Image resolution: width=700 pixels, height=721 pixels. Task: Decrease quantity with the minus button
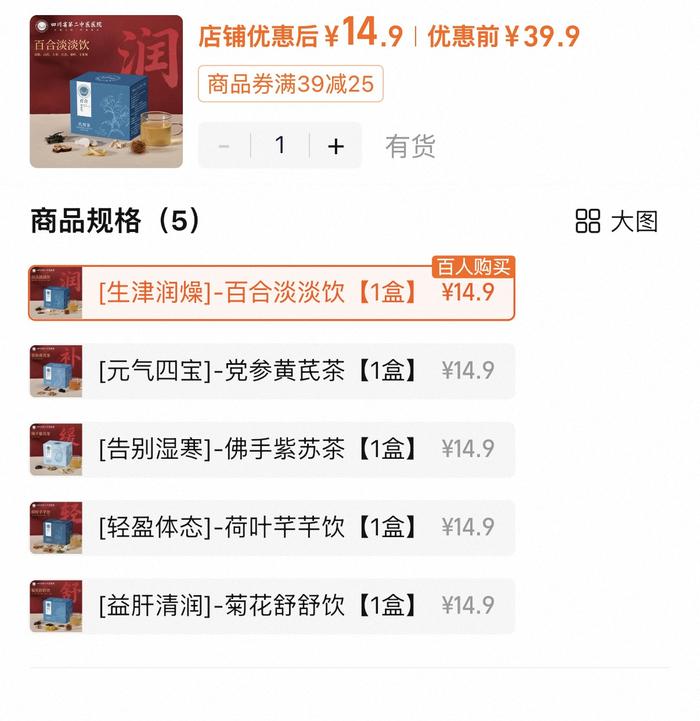(224, 146)
